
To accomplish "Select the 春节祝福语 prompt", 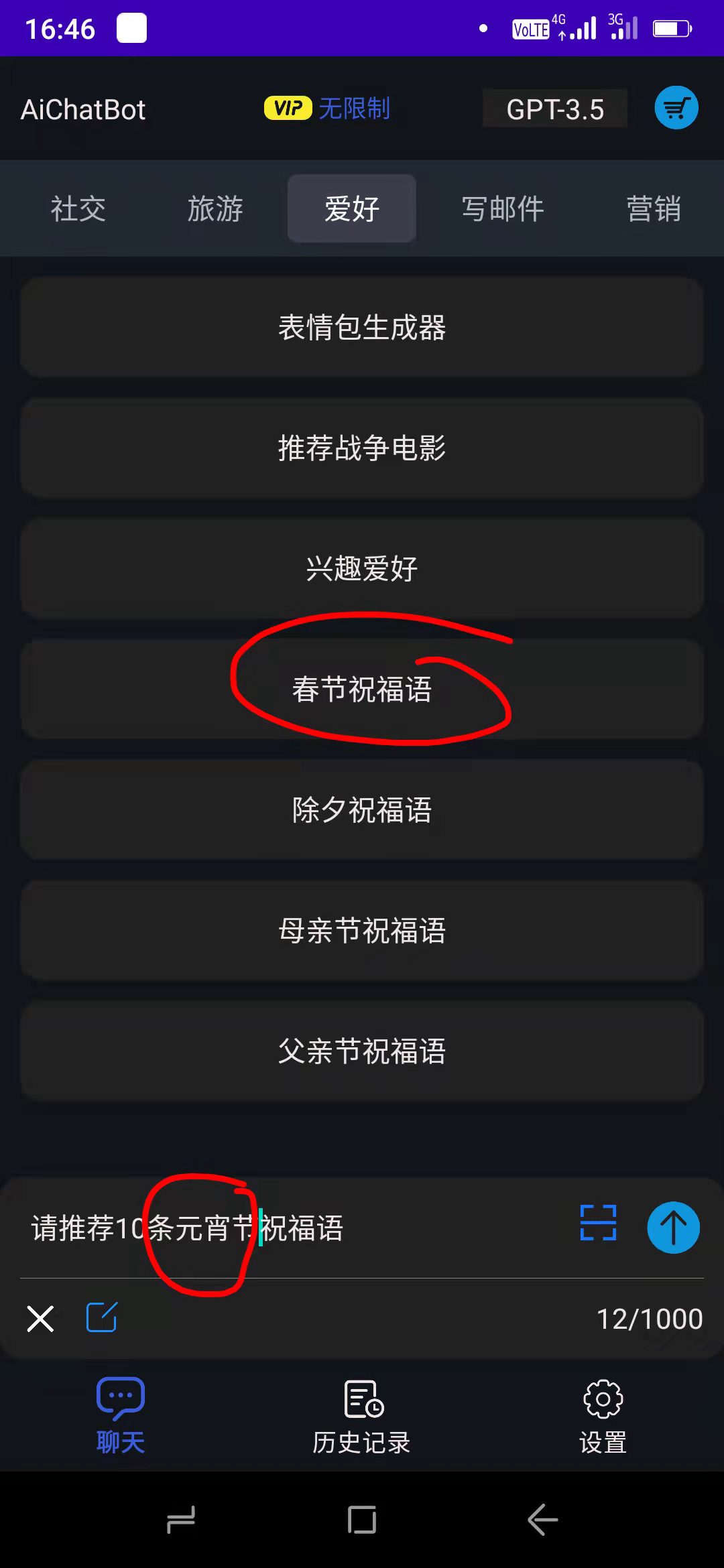I will pyautogui.click(x=362, y=690).
